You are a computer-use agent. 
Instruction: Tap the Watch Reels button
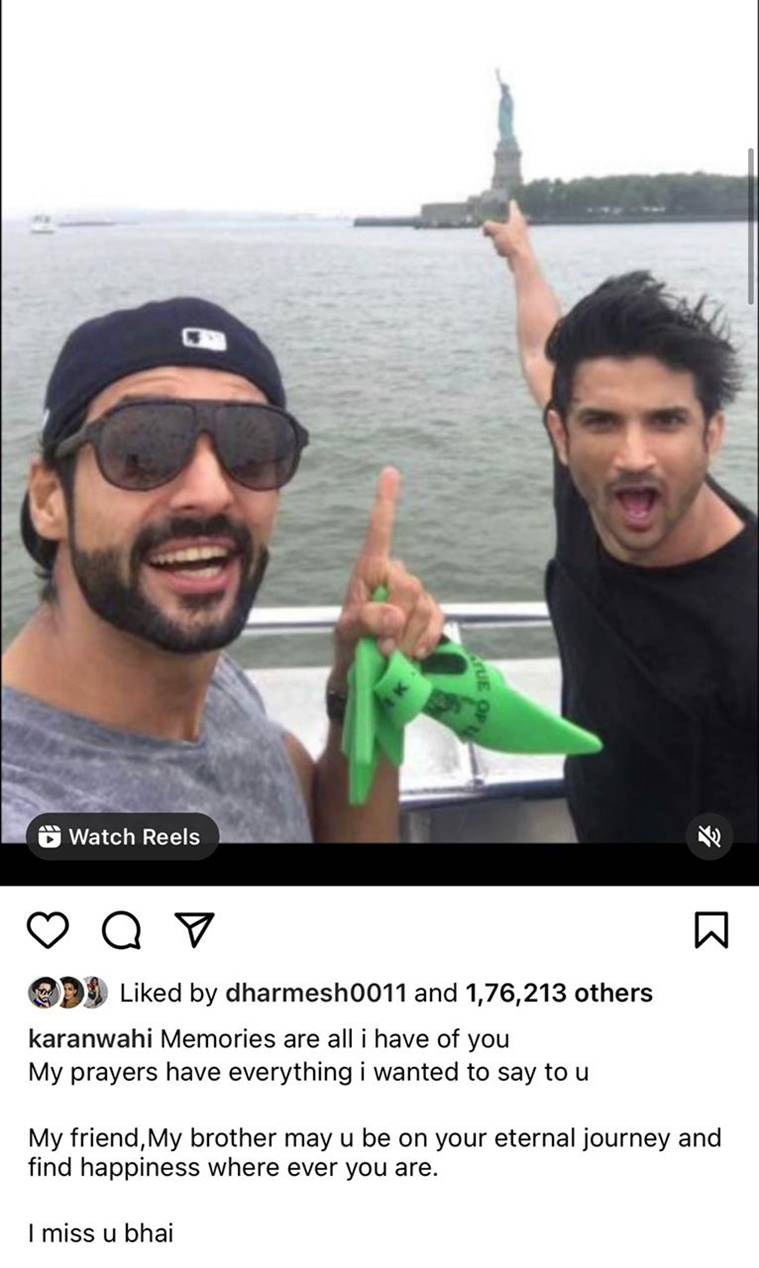121,837
